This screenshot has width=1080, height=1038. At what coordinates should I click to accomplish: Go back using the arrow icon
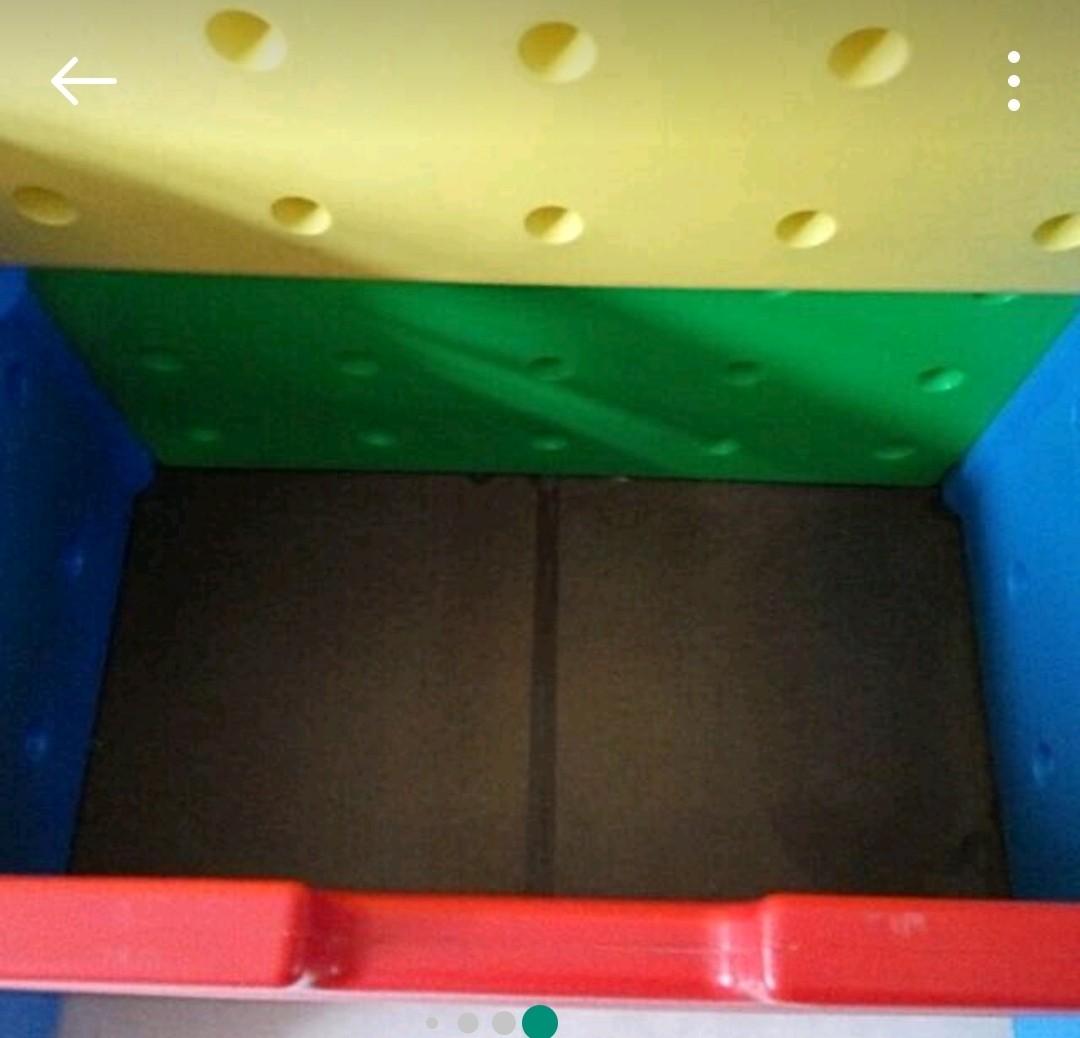(x=83, y=81)
